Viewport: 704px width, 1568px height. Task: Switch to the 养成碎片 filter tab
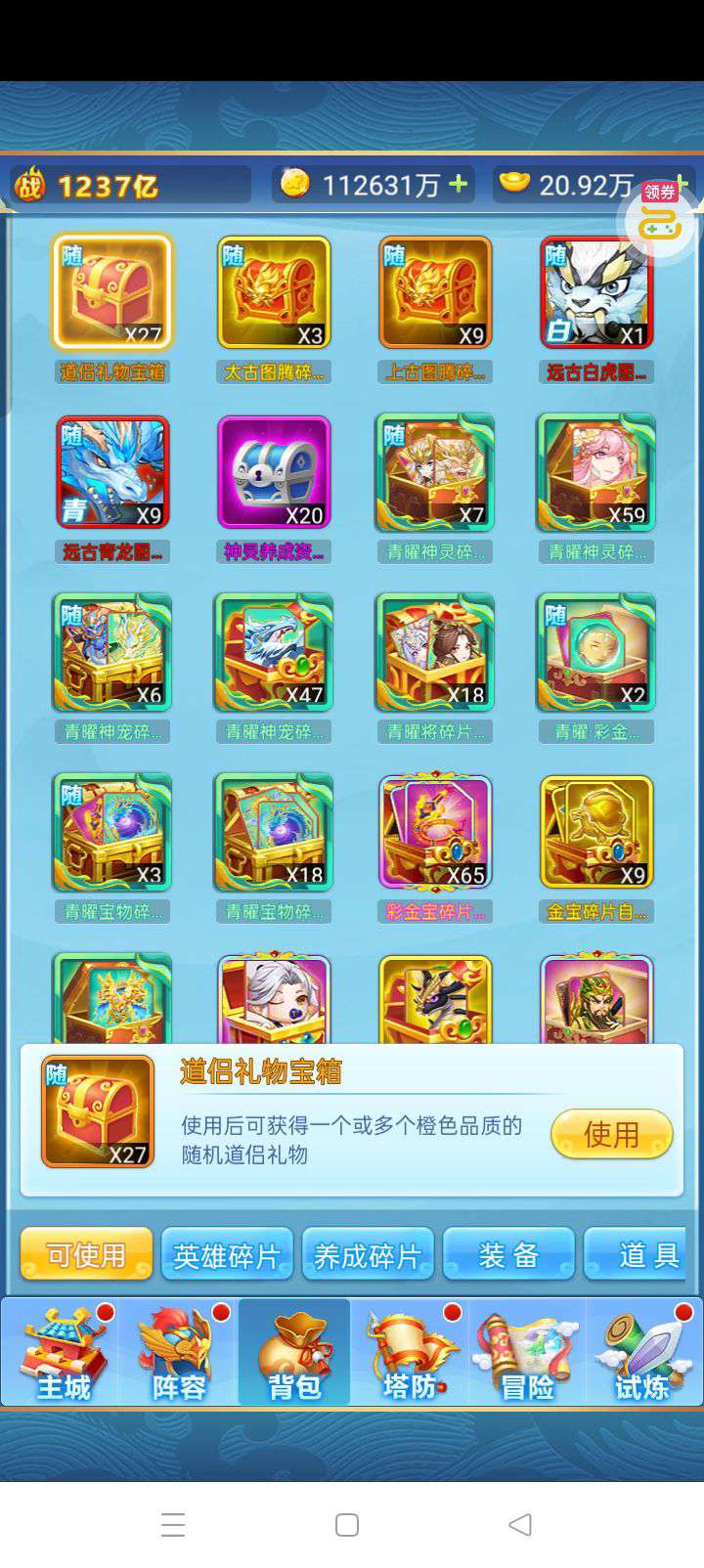click(368, 1254)
